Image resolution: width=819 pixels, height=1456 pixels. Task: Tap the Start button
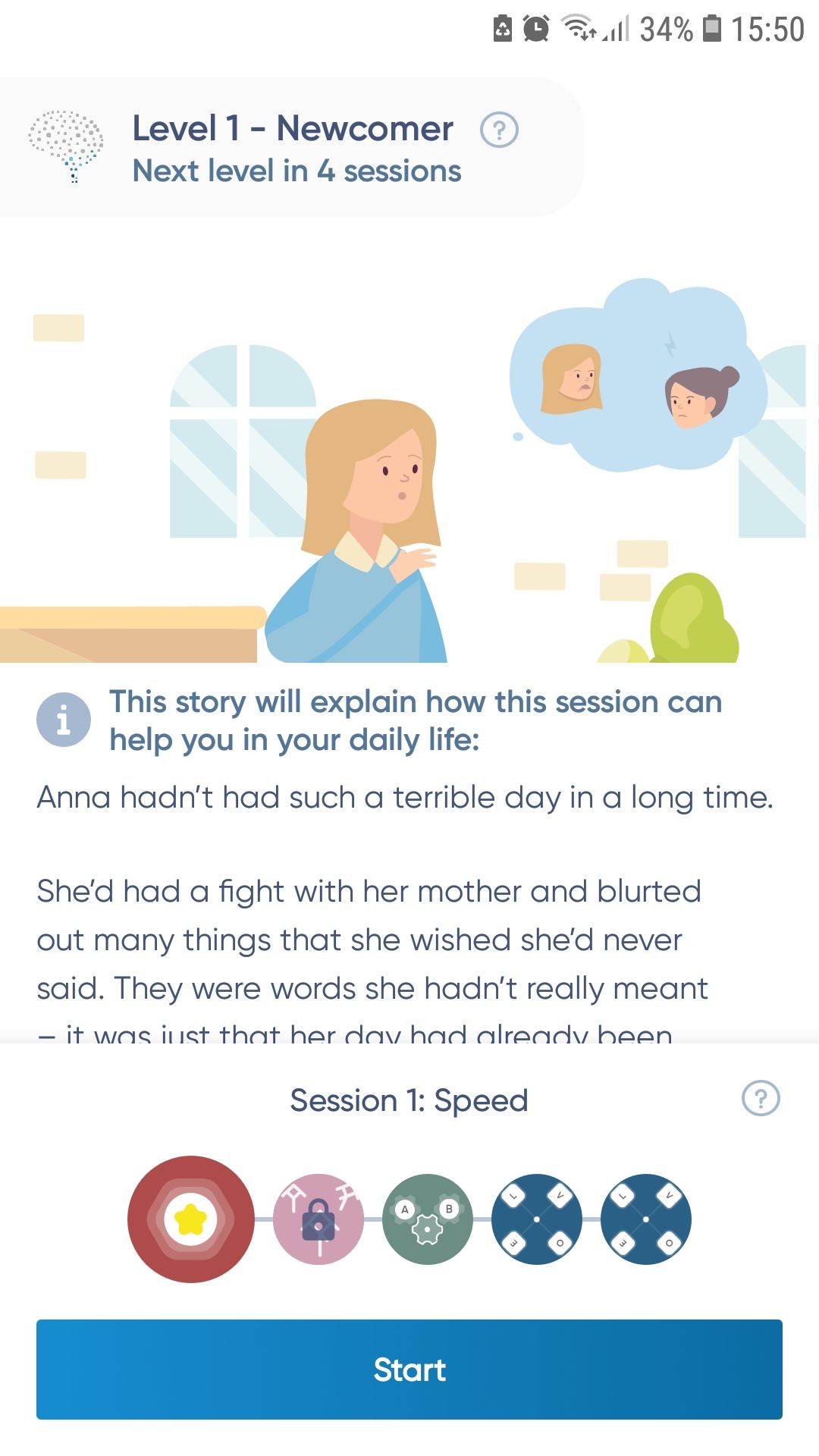(x=409, y=1369)
